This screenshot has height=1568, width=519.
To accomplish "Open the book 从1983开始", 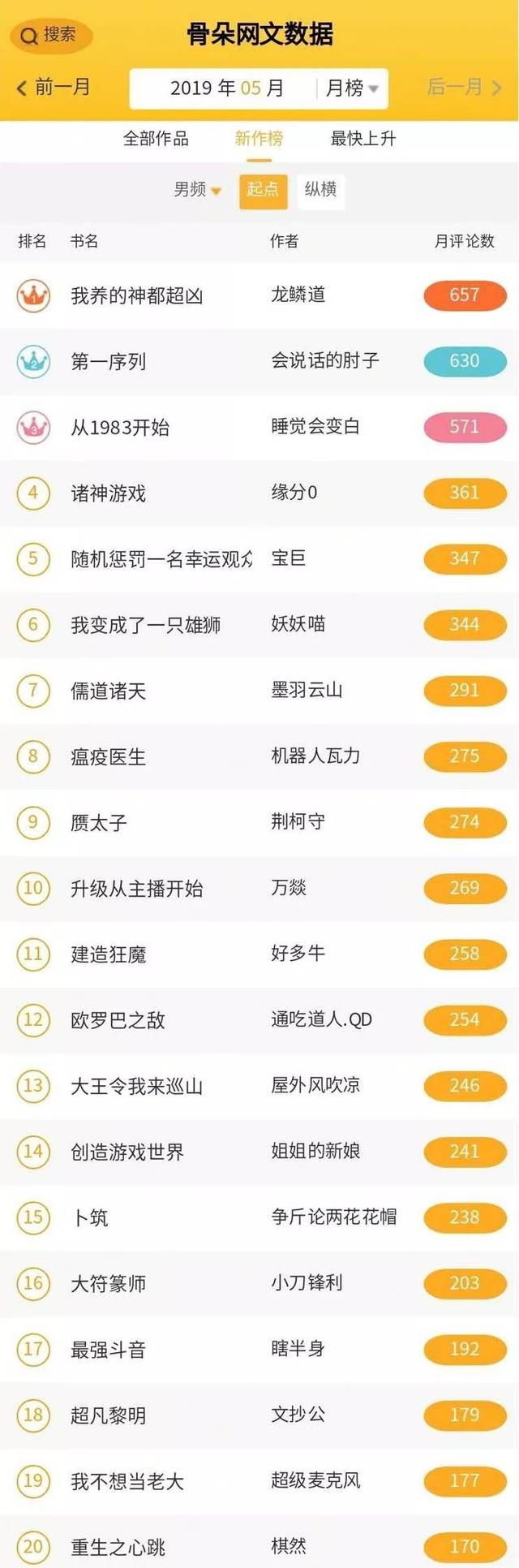I will click(x=119, y=427).
